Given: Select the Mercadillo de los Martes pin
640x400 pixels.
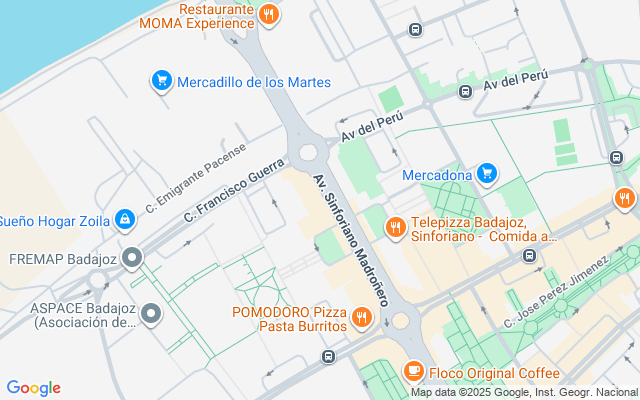Looking at the screenshot, I should pos(161,81).
